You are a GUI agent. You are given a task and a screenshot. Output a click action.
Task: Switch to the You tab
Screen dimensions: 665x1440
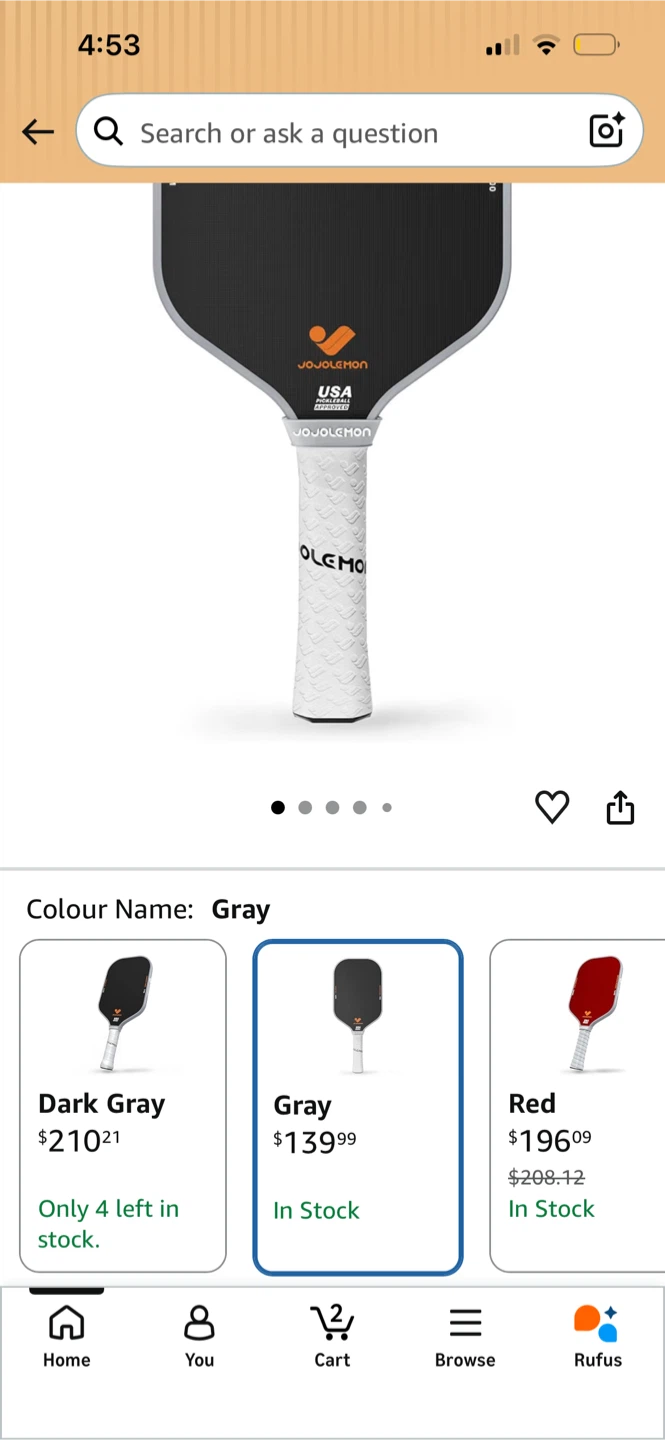pos(199,1337)
